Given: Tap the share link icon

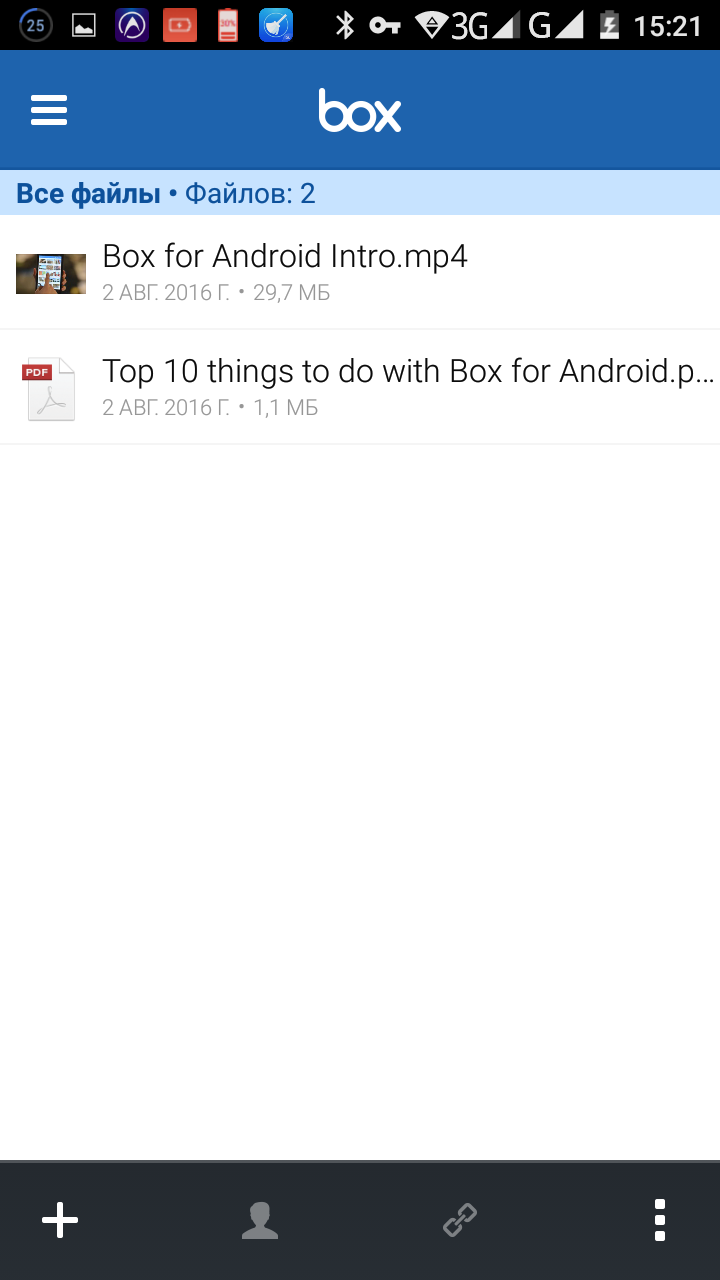Looking at the screenshot, I should [460, 1220].
